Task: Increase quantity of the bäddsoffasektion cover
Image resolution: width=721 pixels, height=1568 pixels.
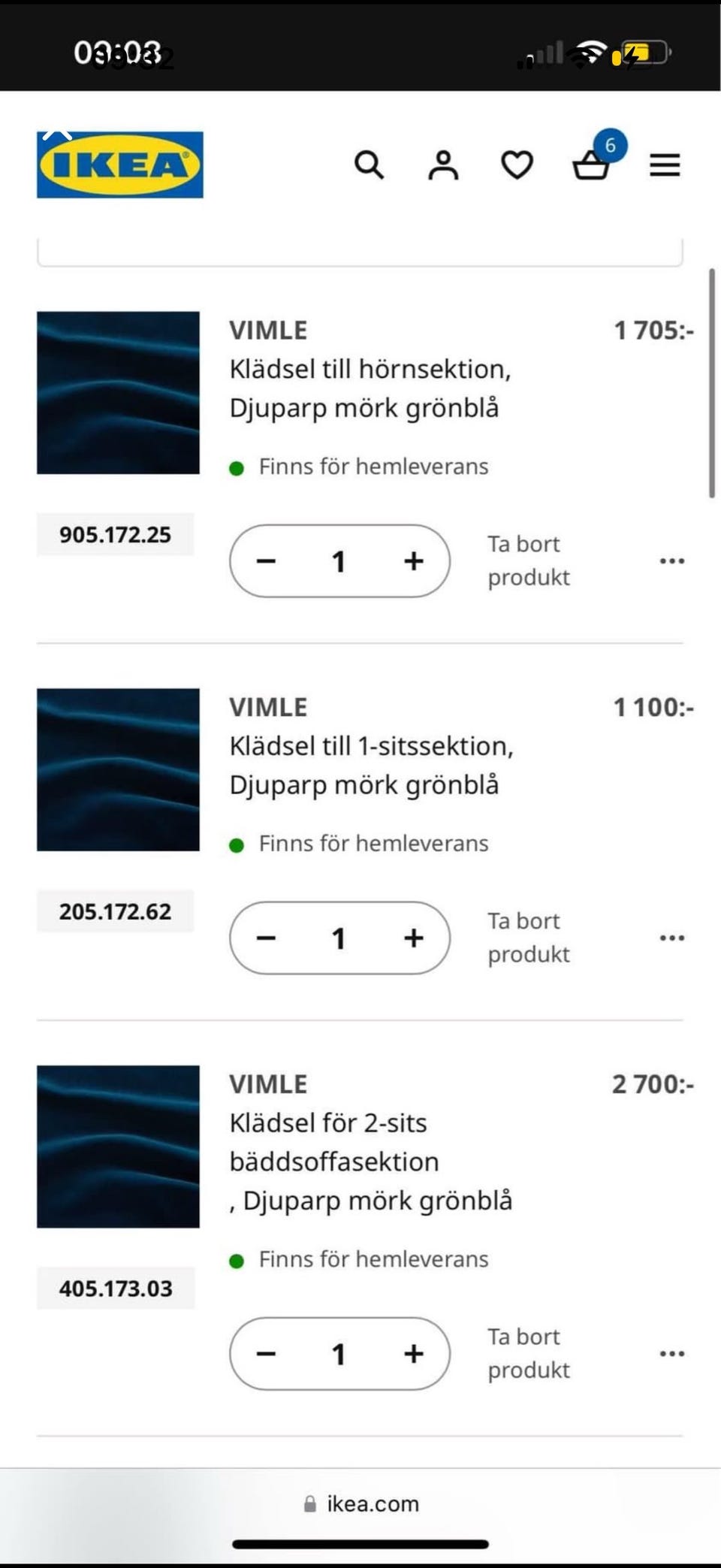Action: click(x=413, y=1354)
